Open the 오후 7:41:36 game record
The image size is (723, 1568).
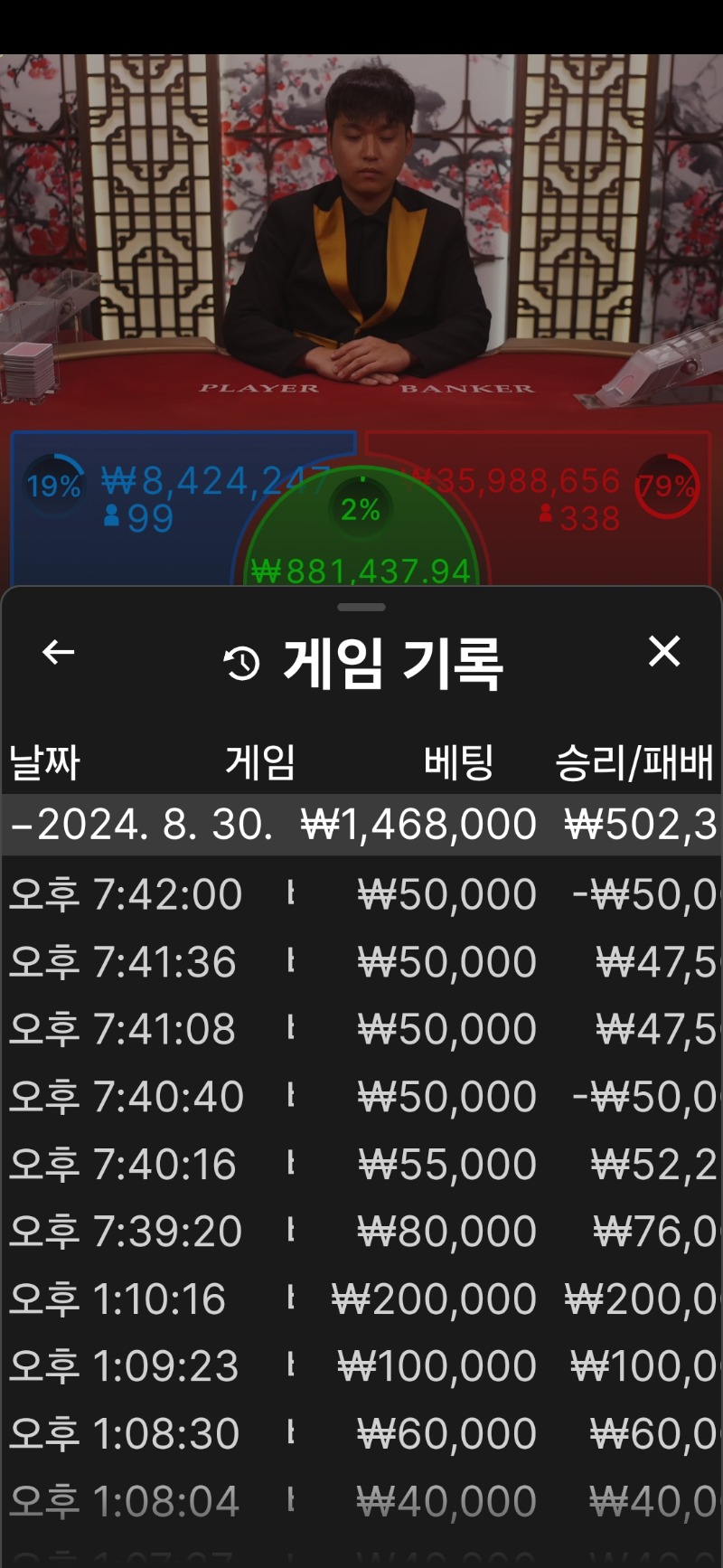[361, 961]
